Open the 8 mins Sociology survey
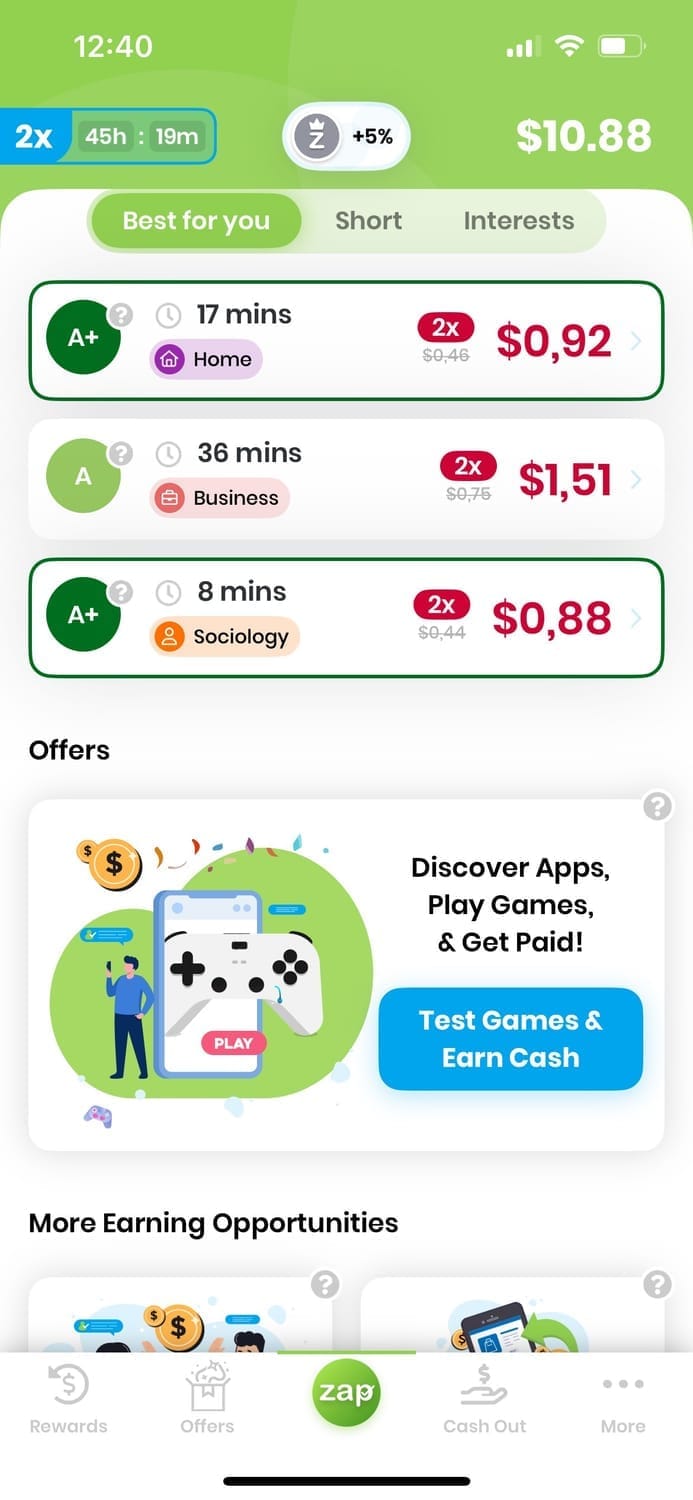The height and width of the screenshot is (1500, 693). 345,618
